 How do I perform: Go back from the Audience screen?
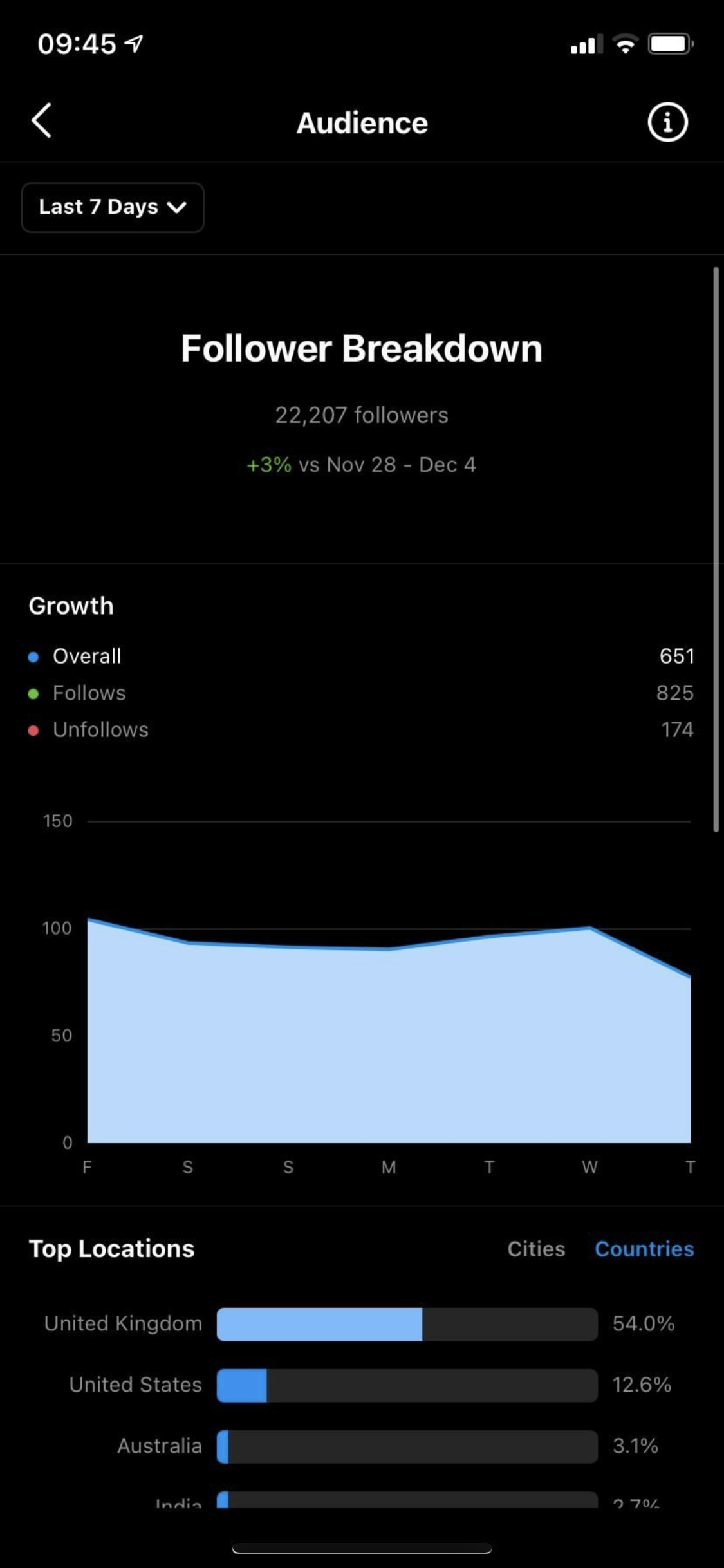tap(41, 121)
